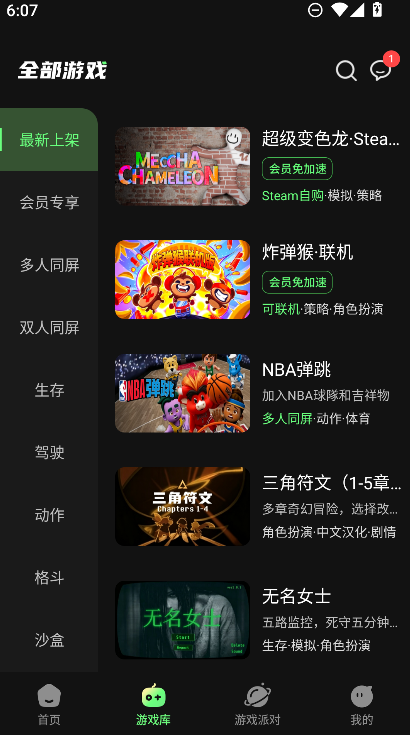Open the search icon

pyautogui.click(x=346, y=71)
